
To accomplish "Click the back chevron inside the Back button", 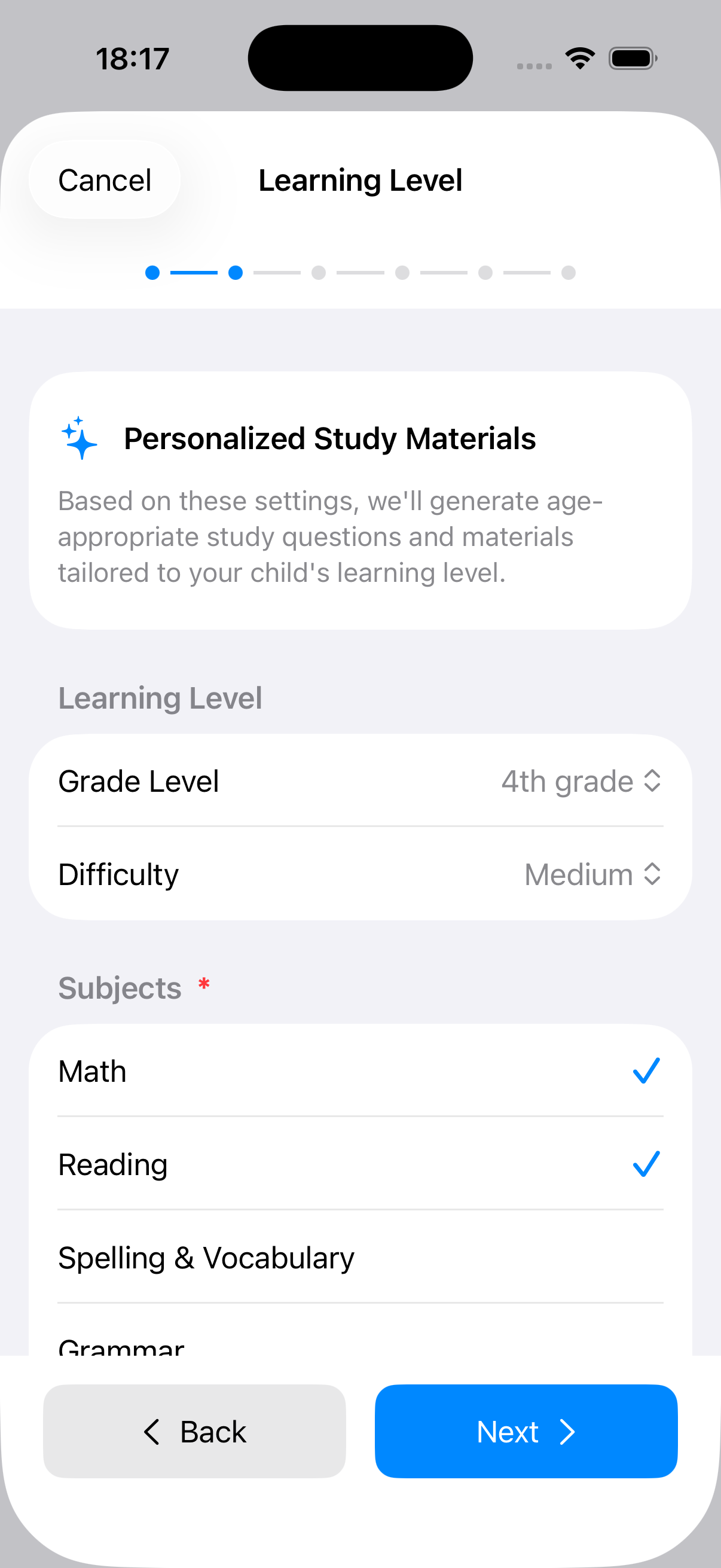I will [151, 1432].
